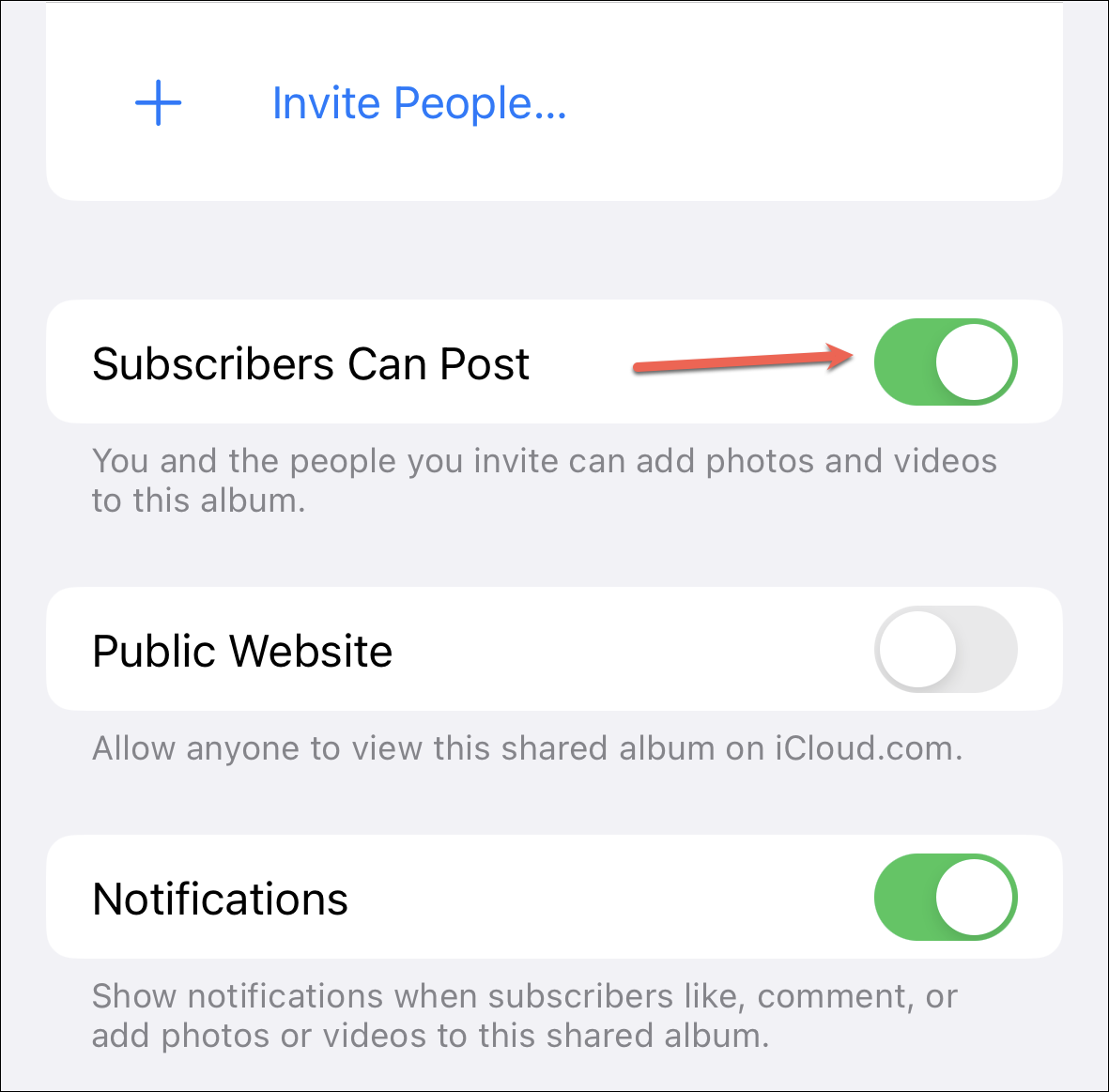The width and height of the screenshot is (1109, 1092).
Task: Tap Invite People to add subscribers
Action: coord(418,103)
